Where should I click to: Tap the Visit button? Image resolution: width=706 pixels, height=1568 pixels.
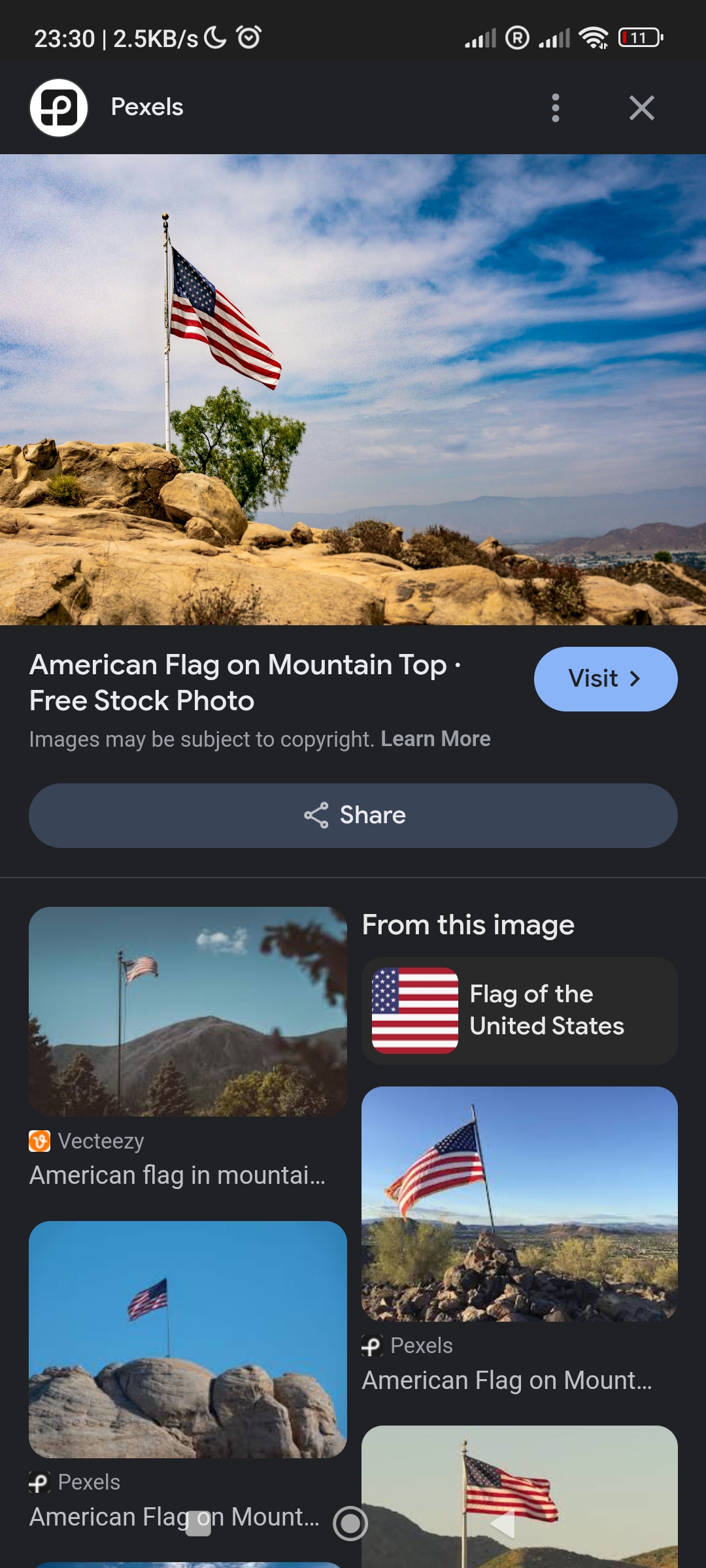pos(605,679)
